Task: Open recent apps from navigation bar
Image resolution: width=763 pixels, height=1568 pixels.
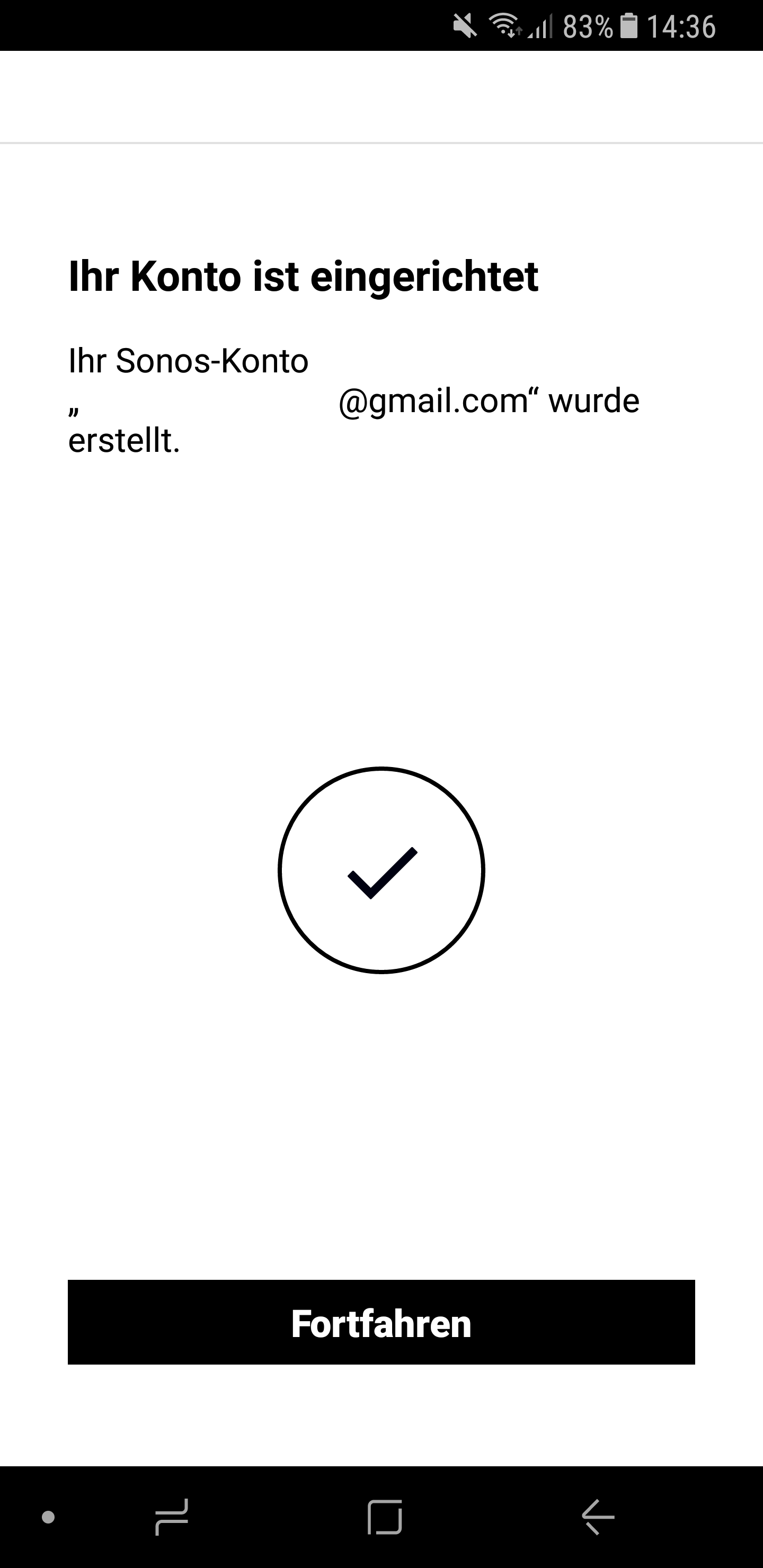Action: point(172,1516)
